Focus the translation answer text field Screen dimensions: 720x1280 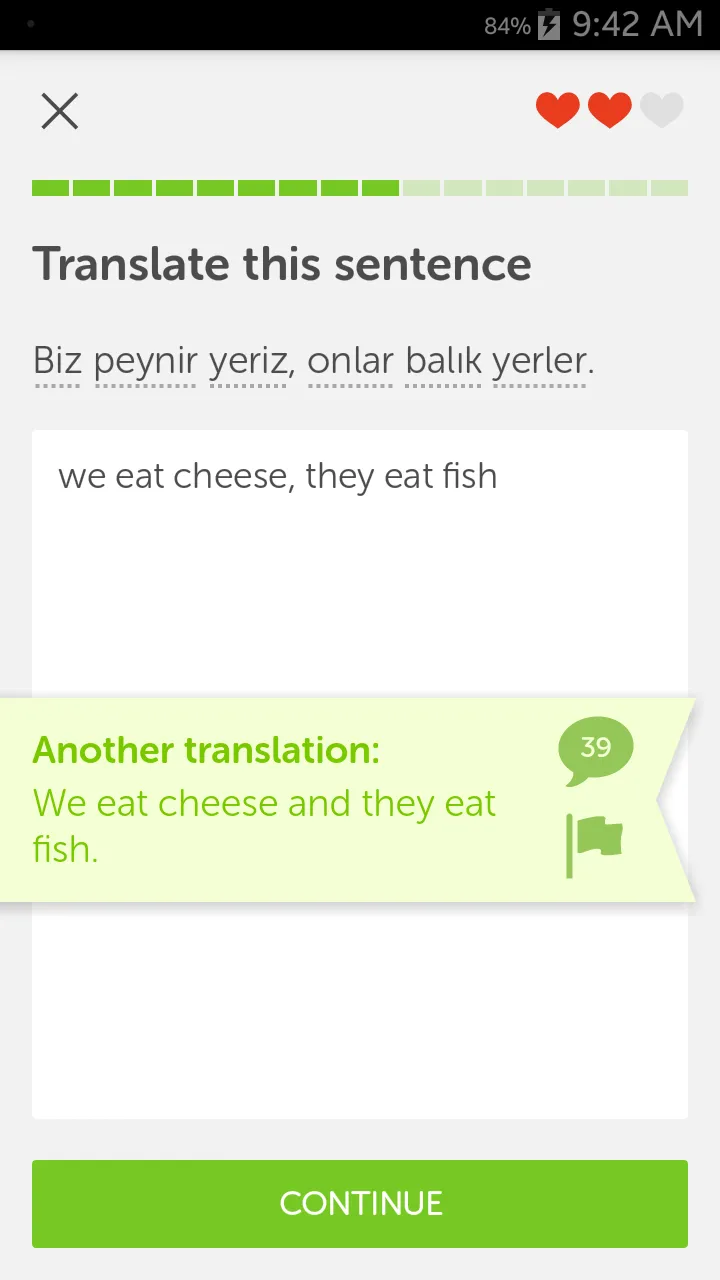coord(360,580)
